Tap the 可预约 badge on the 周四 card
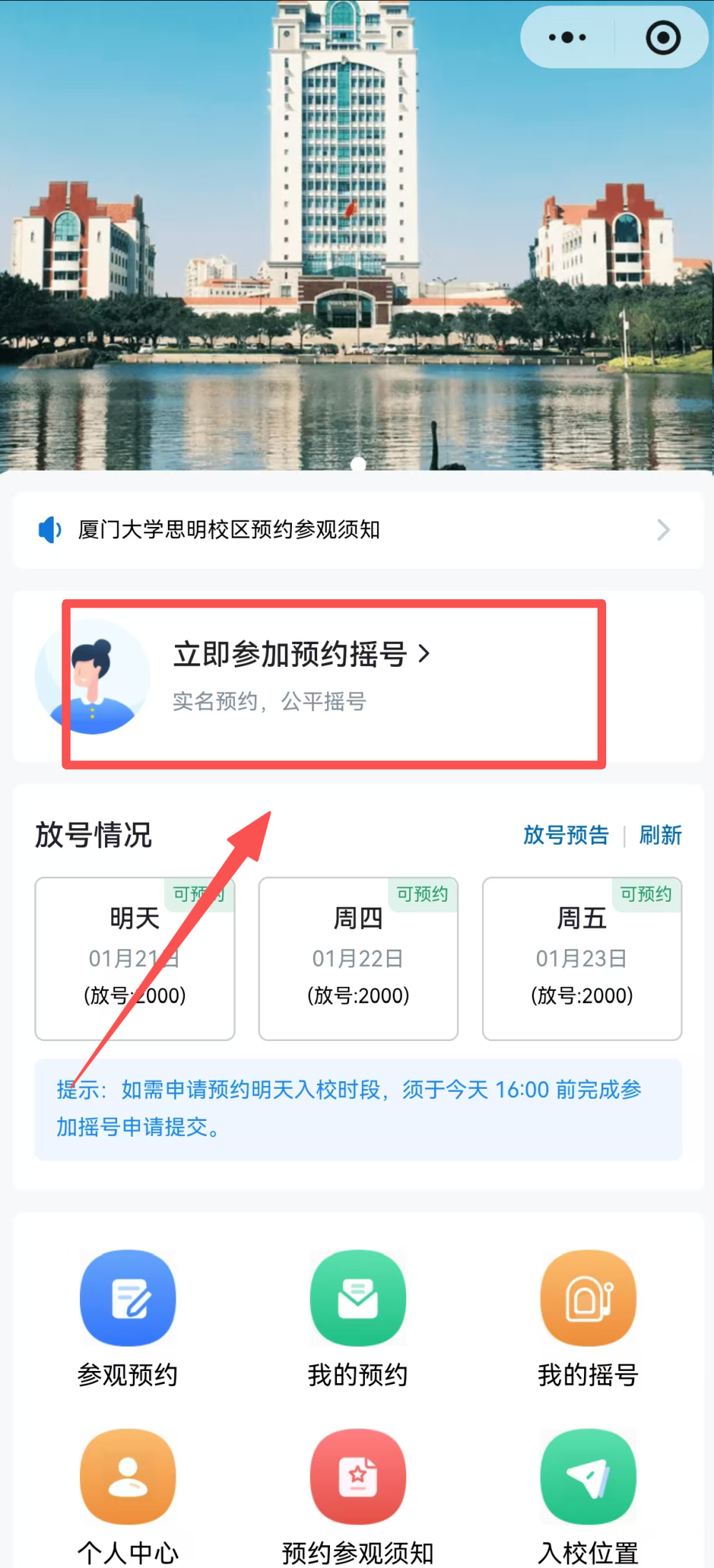Screen dimensions: 714x1568 coord(423,895)
